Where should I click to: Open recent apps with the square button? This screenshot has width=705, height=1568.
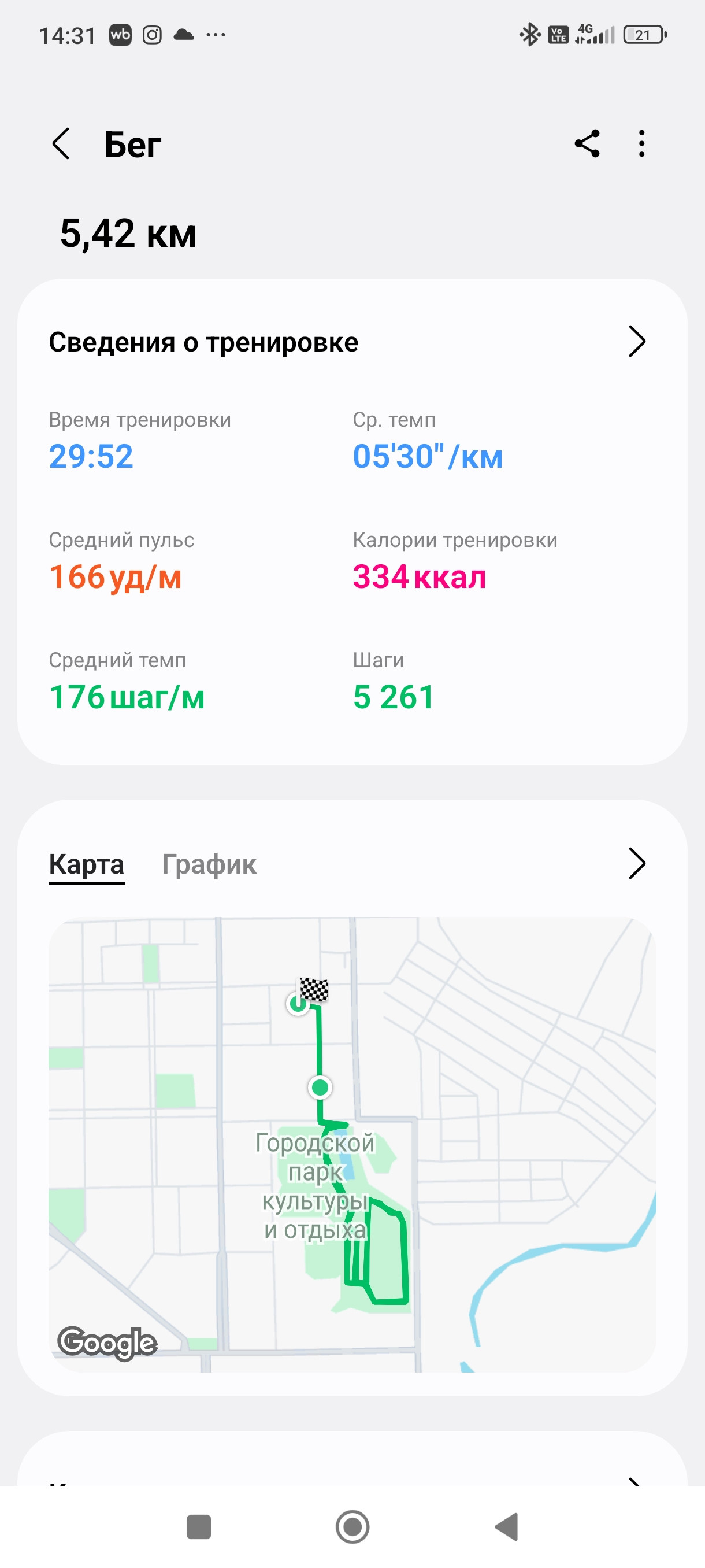(x=199, y=1526)
